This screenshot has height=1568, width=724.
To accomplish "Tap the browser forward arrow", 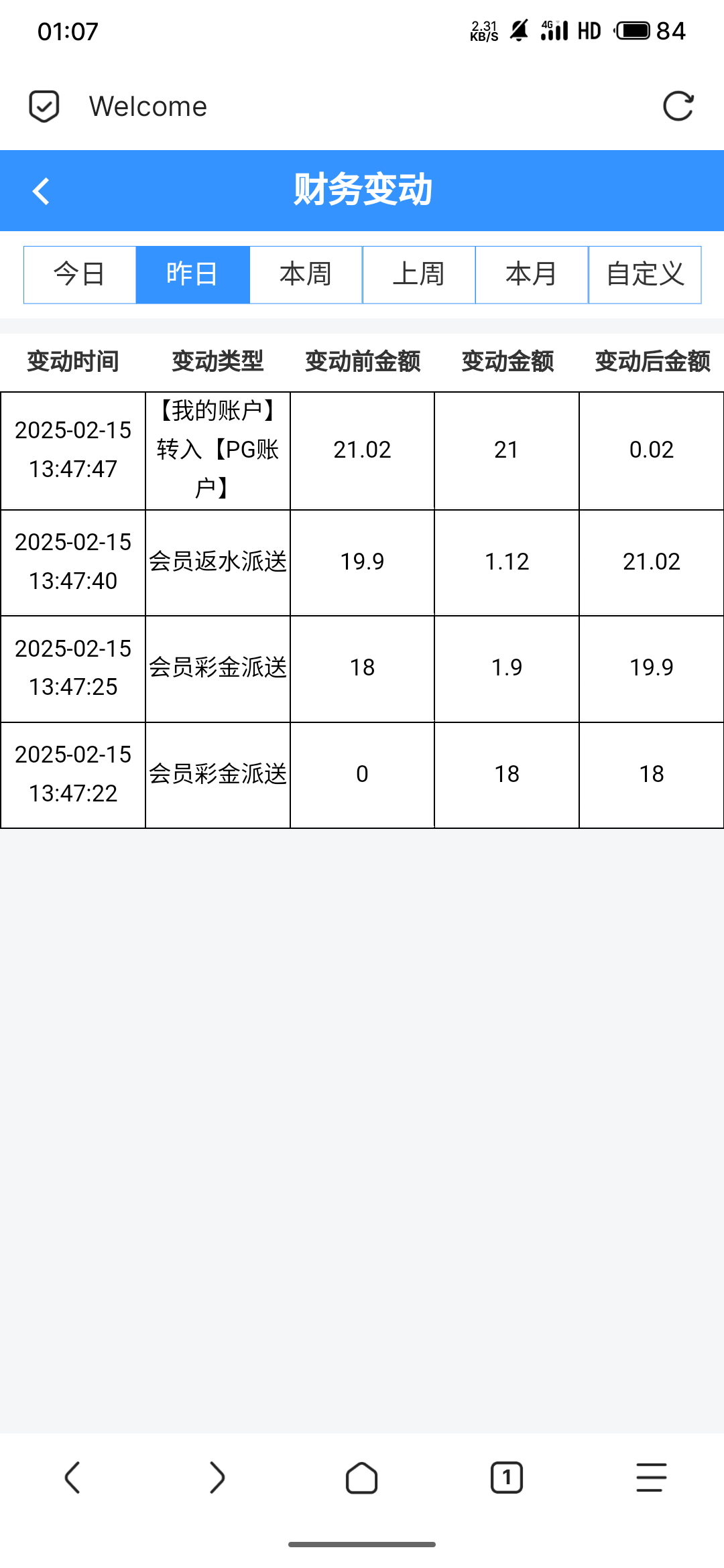I will (x=217, y=1478).
